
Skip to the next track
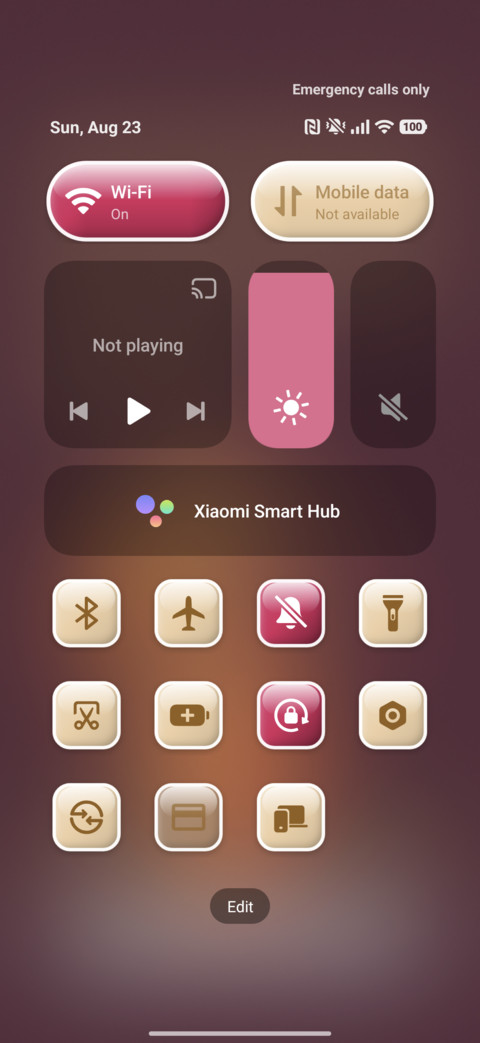pyautogui.click(x=195, y=411)
